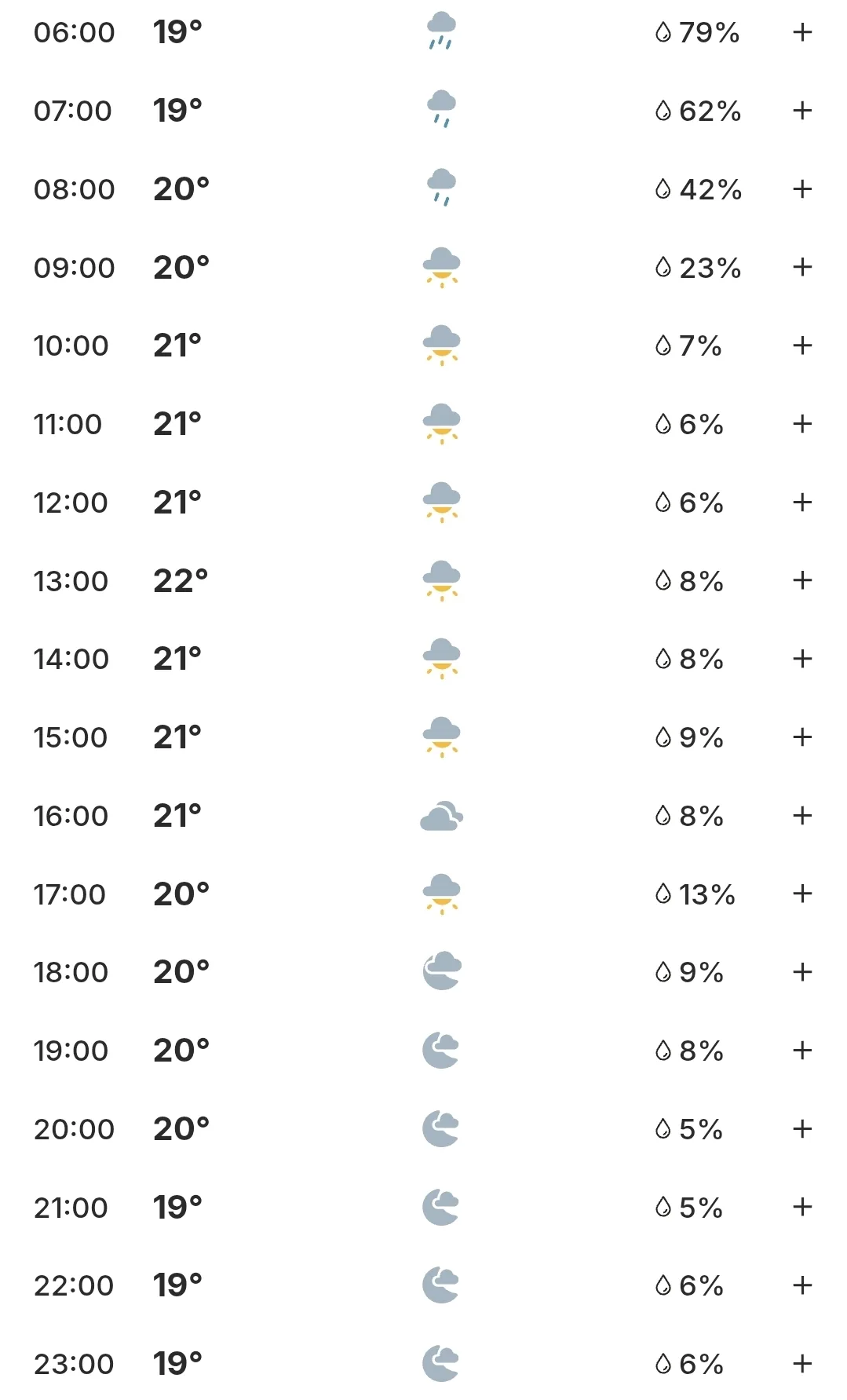
Task: Expand the 21:00 forecast details
Action: click(801, 1207)
